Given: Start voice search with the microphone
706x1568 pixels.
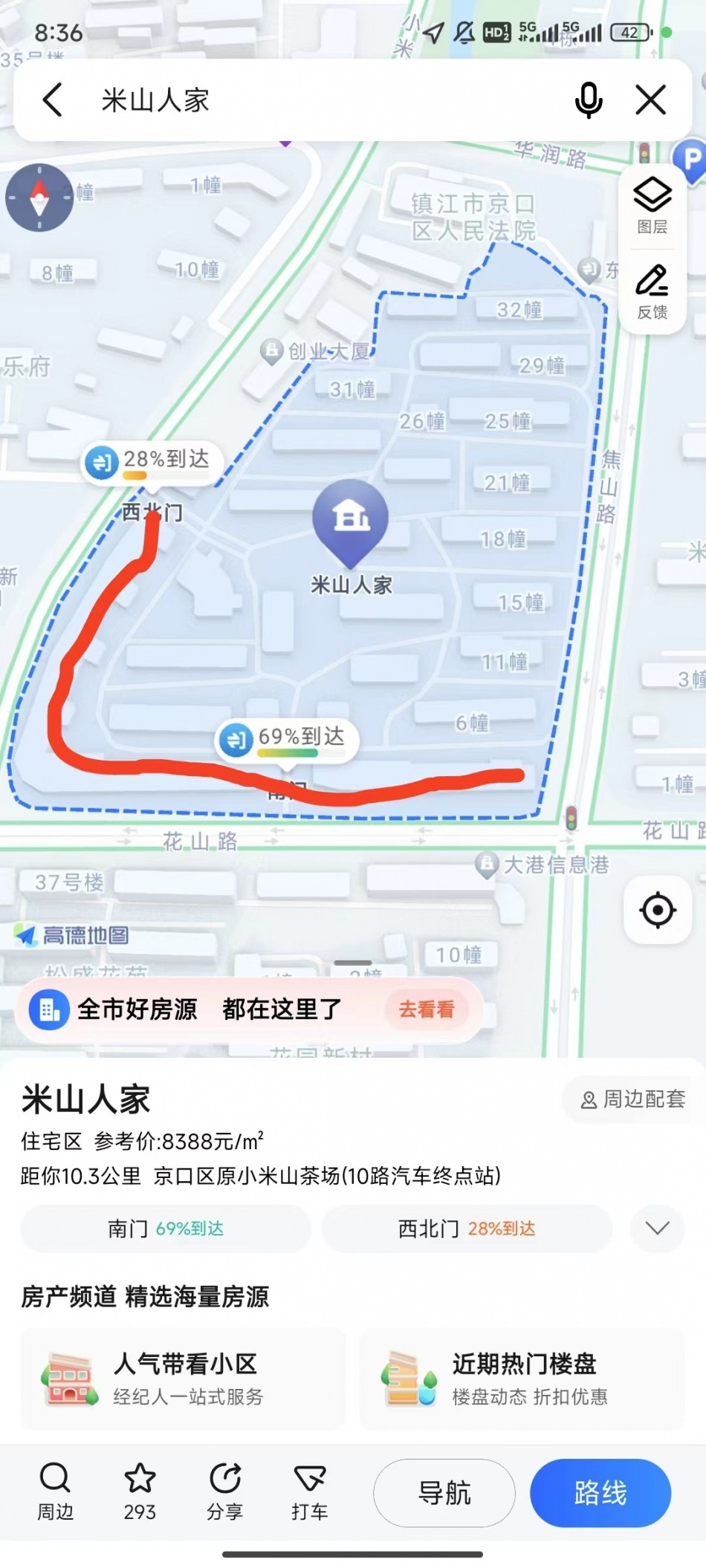Looking at the screenshot, I should coord(588,100).
